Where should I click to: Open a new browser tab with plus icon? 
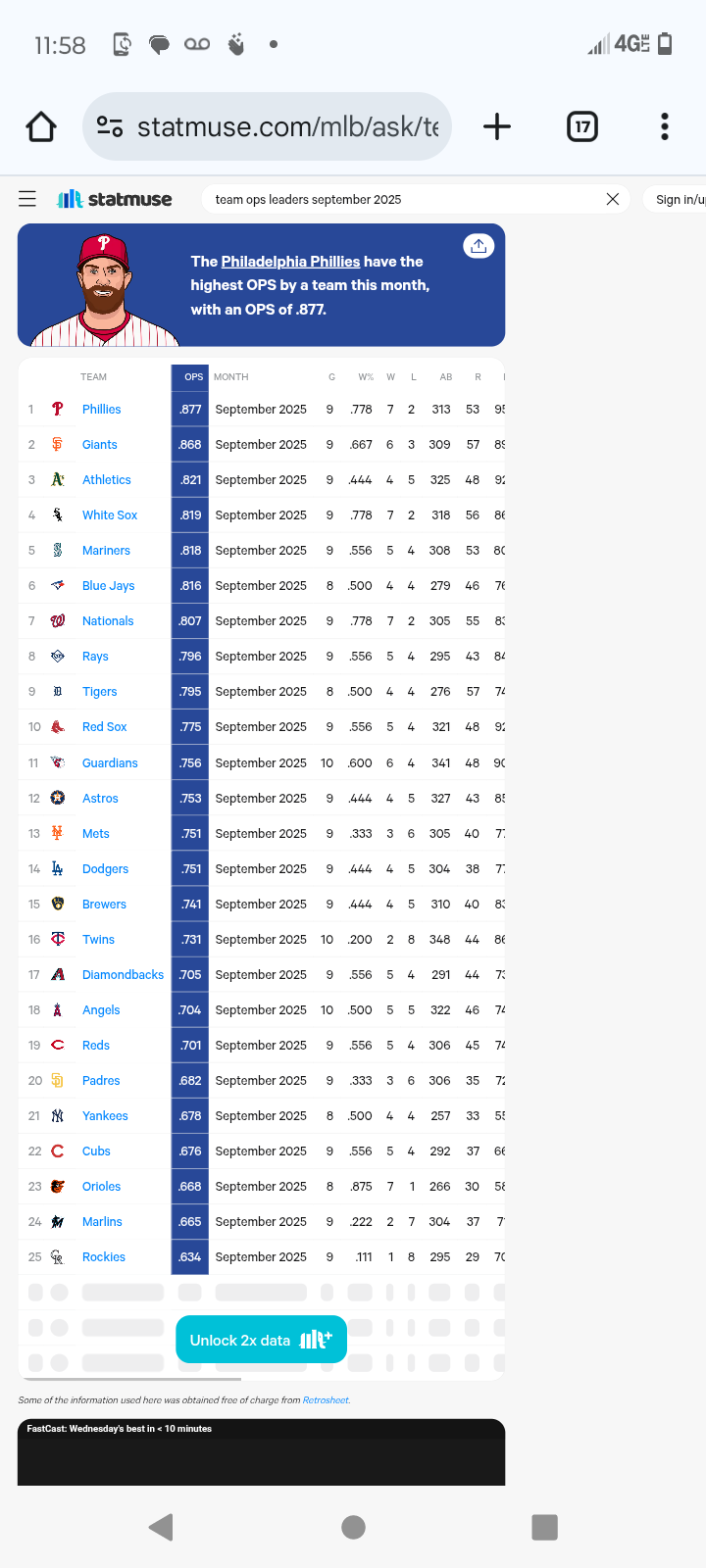pyautogui.click(x=496, y=125)
